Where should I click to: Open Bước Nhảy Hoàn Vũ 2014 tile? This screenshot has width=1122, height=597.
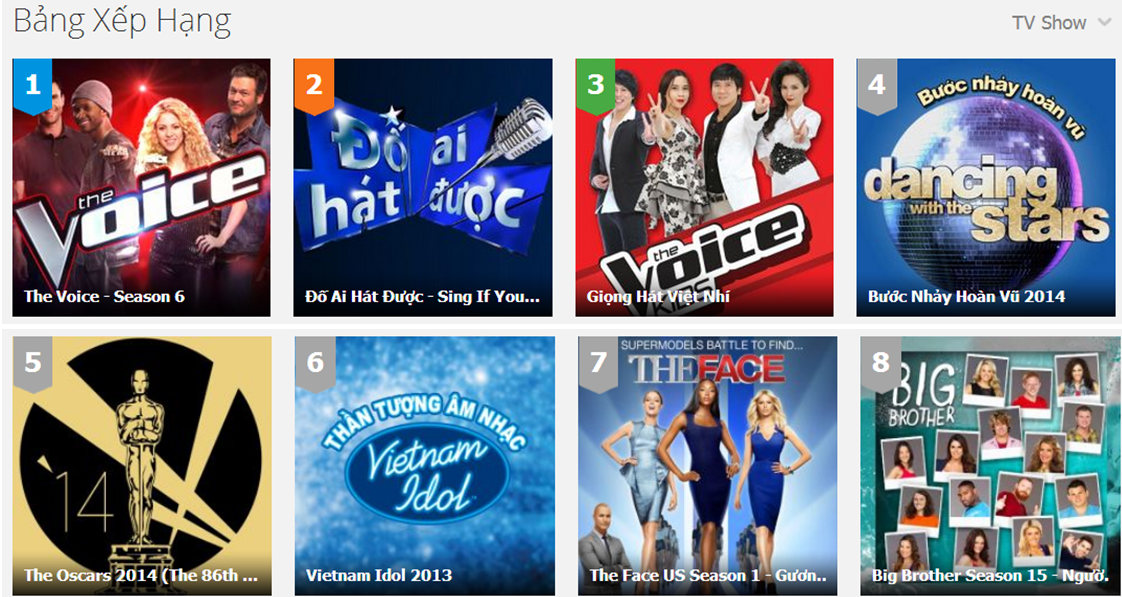(x=985, y=187)
